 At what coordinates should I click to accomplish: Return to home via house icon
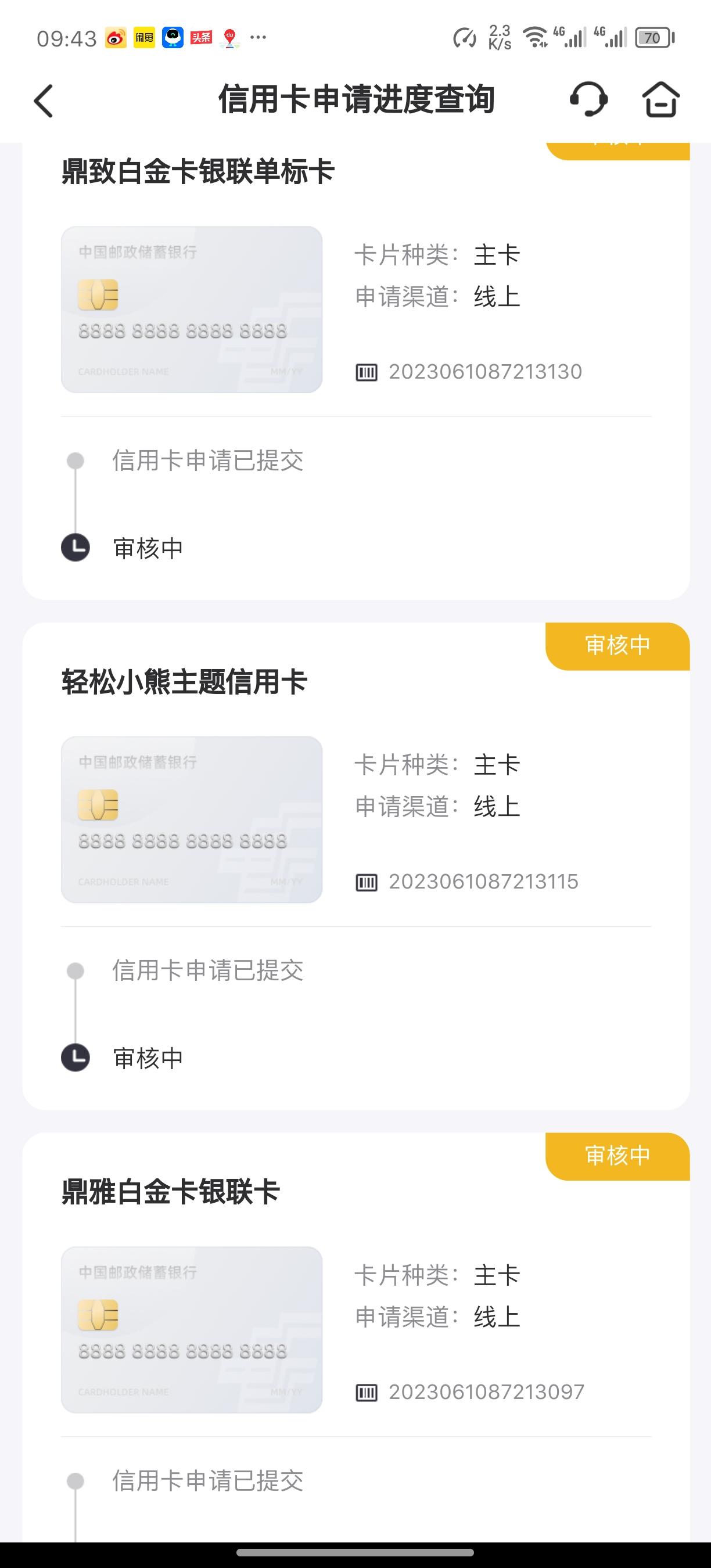pyautogui.click(x=660, y=99)
